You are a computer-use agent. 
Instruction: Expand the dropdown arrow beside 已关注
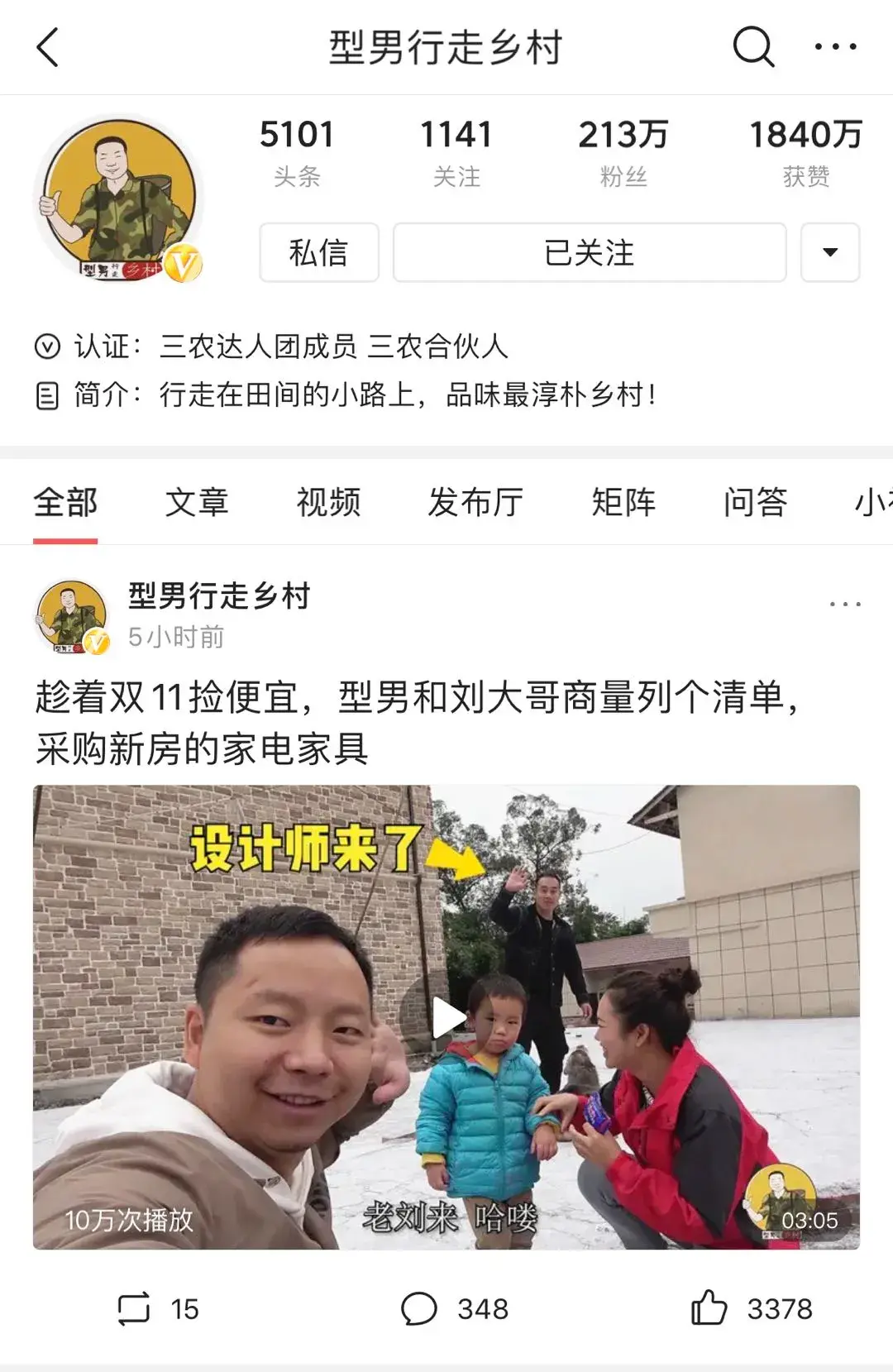pyautogui.click(x=829, y=252)
